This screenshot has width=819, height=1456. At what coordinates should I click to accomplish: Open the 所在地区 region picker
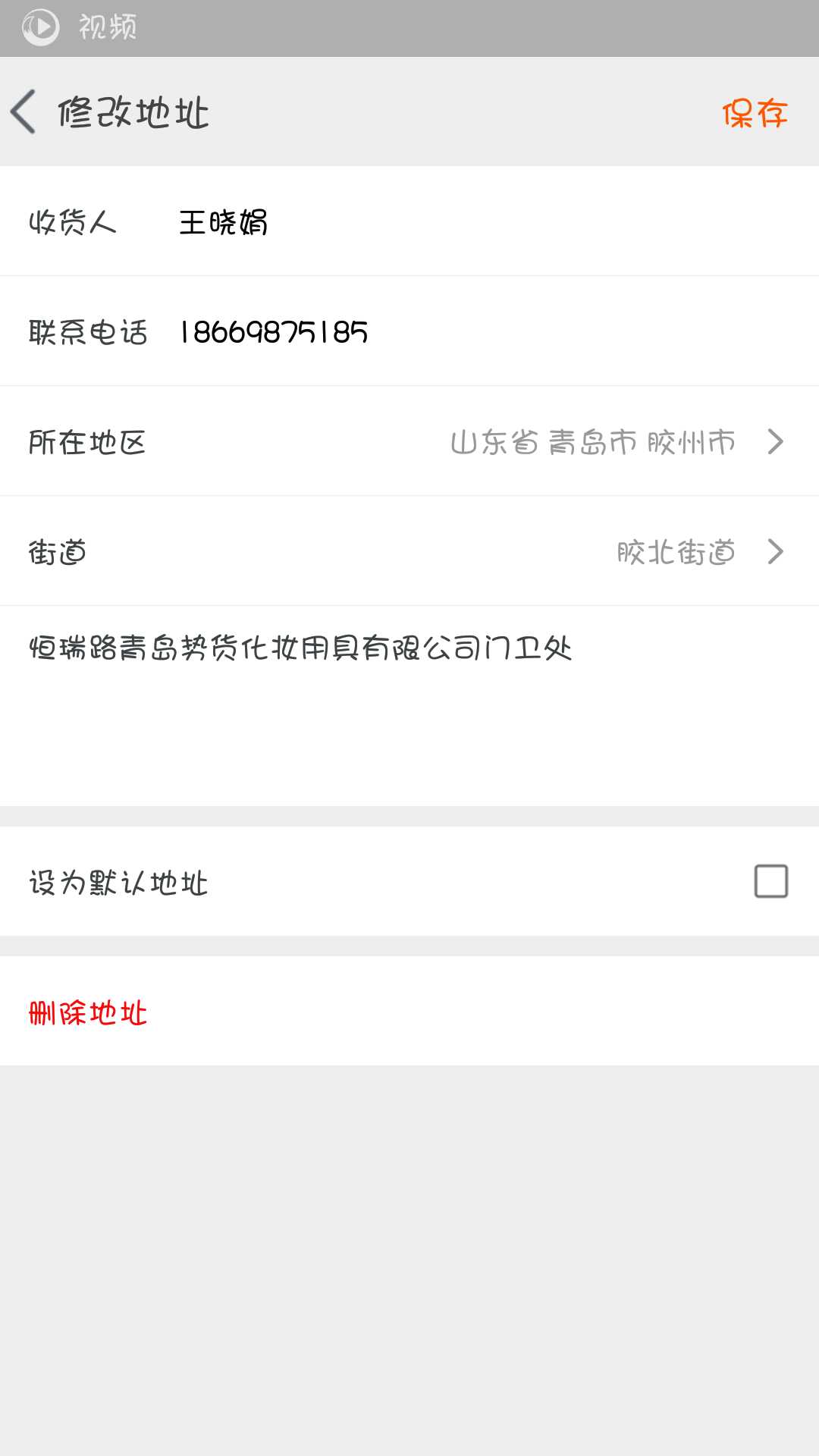[x=409, y=441]
